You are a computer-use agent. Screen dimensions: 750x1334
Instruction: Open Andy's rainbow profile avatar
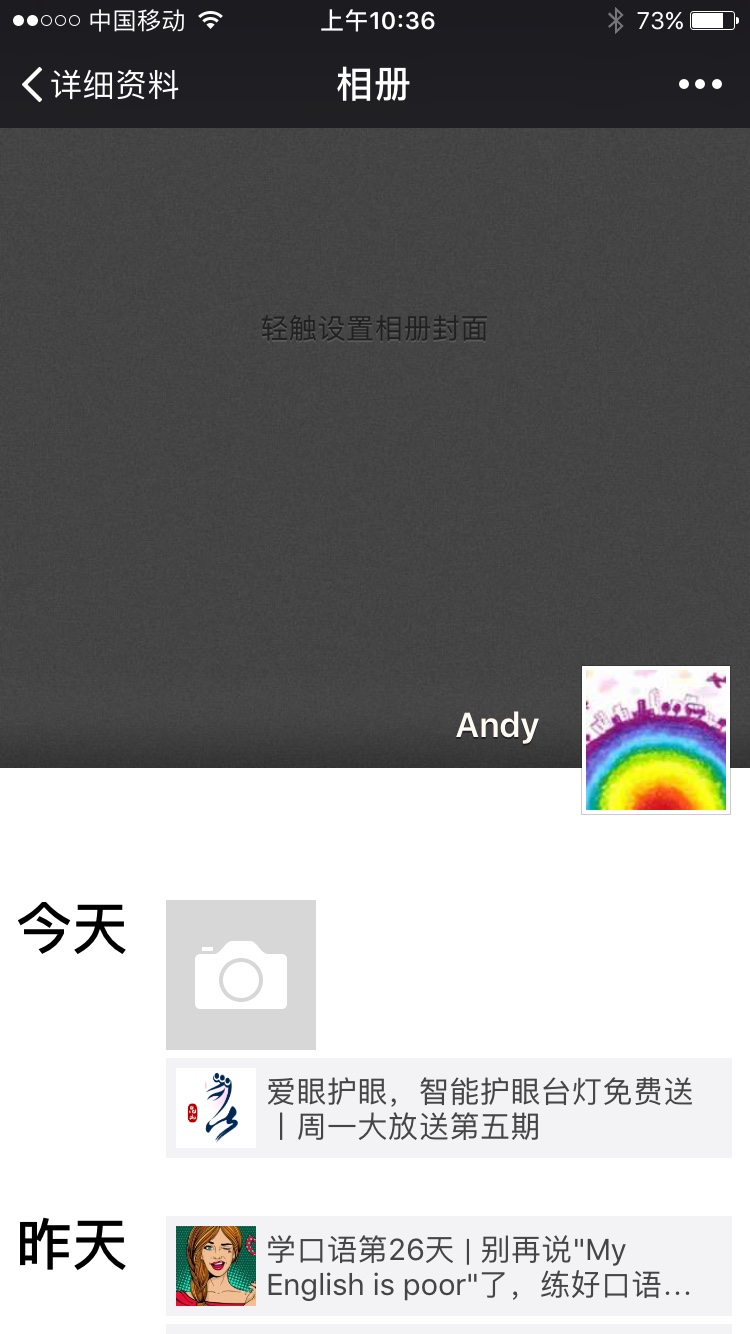point(656,740)
